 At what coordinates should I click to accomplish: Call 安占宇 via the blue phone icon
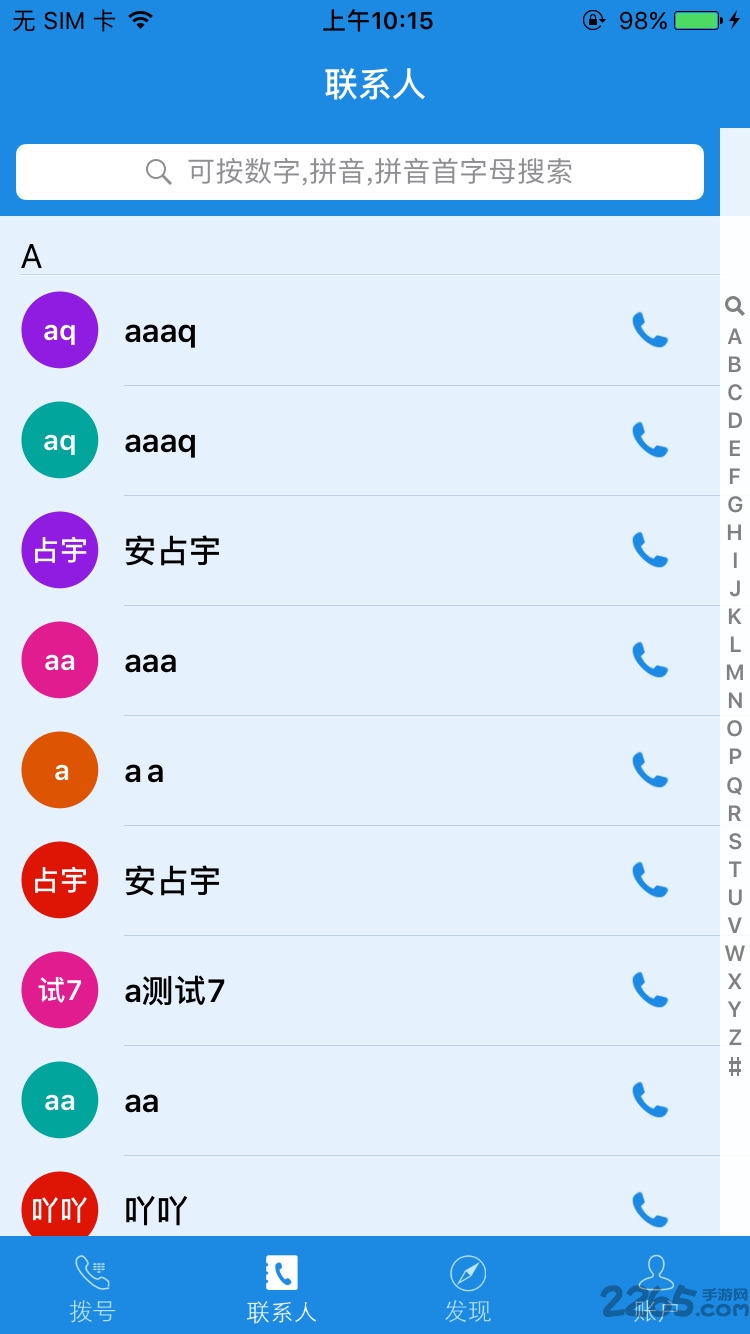point(650,550)
